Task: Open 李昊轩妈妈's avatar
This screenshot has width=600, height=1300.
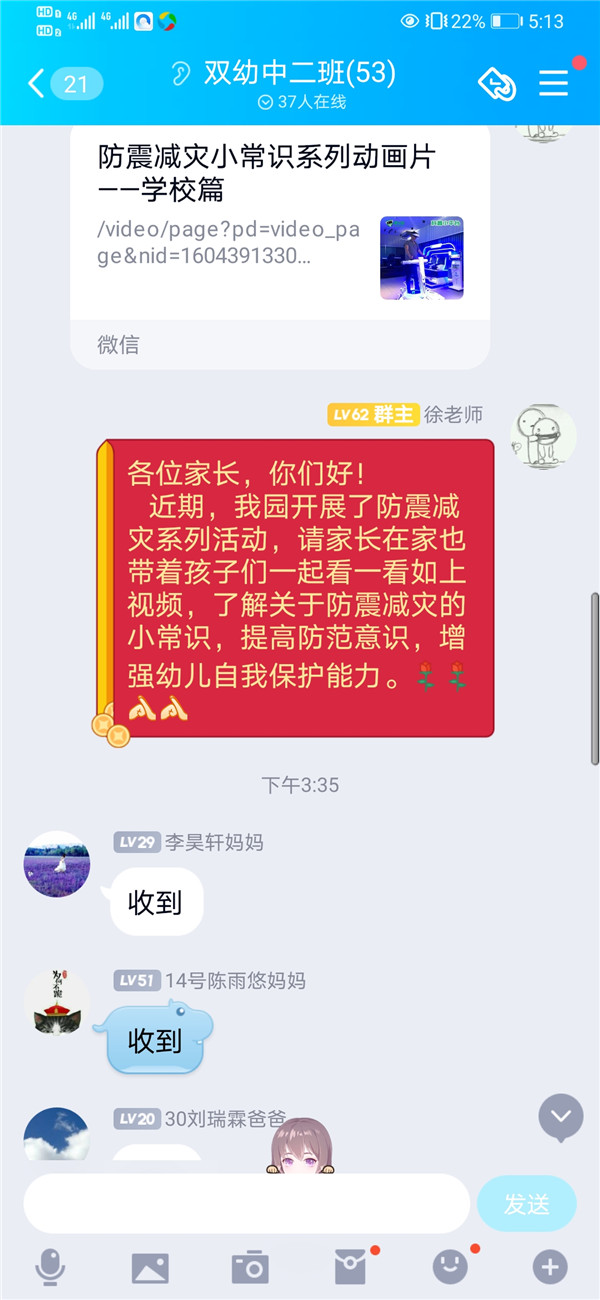Action: pos(57,864)
